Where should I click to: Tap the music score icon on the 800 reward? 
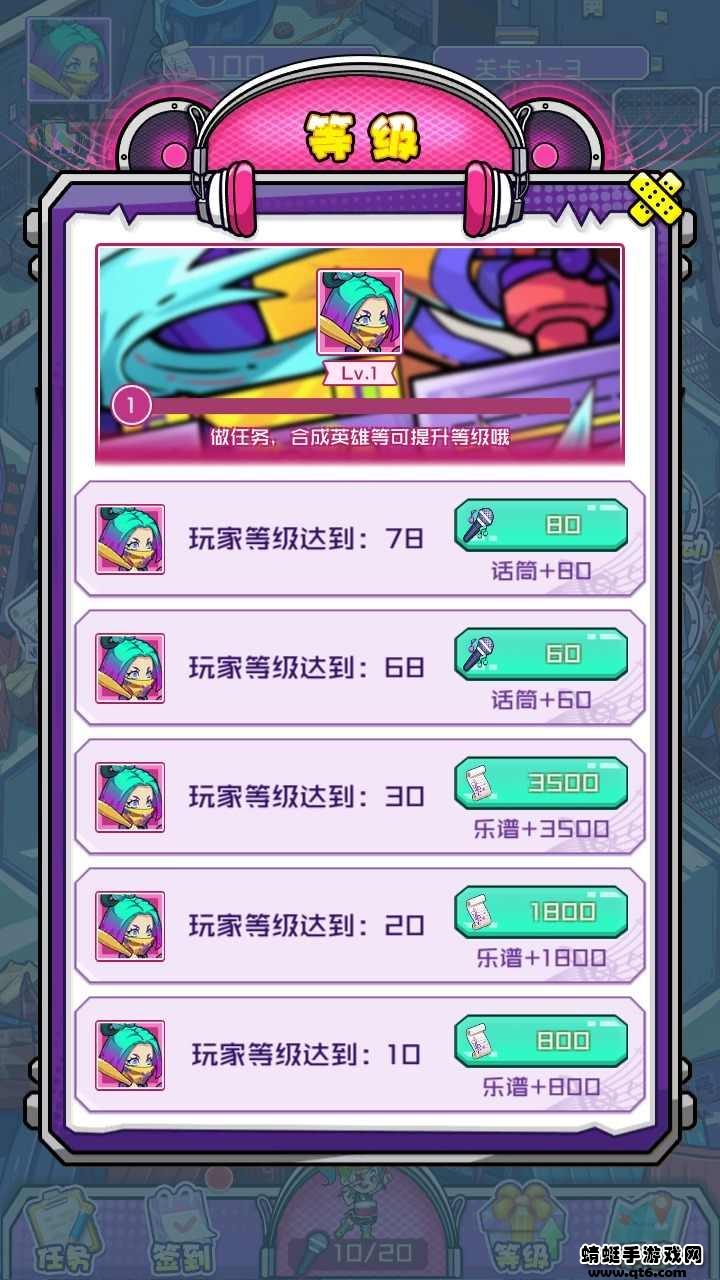click(x=480, y=1040)
